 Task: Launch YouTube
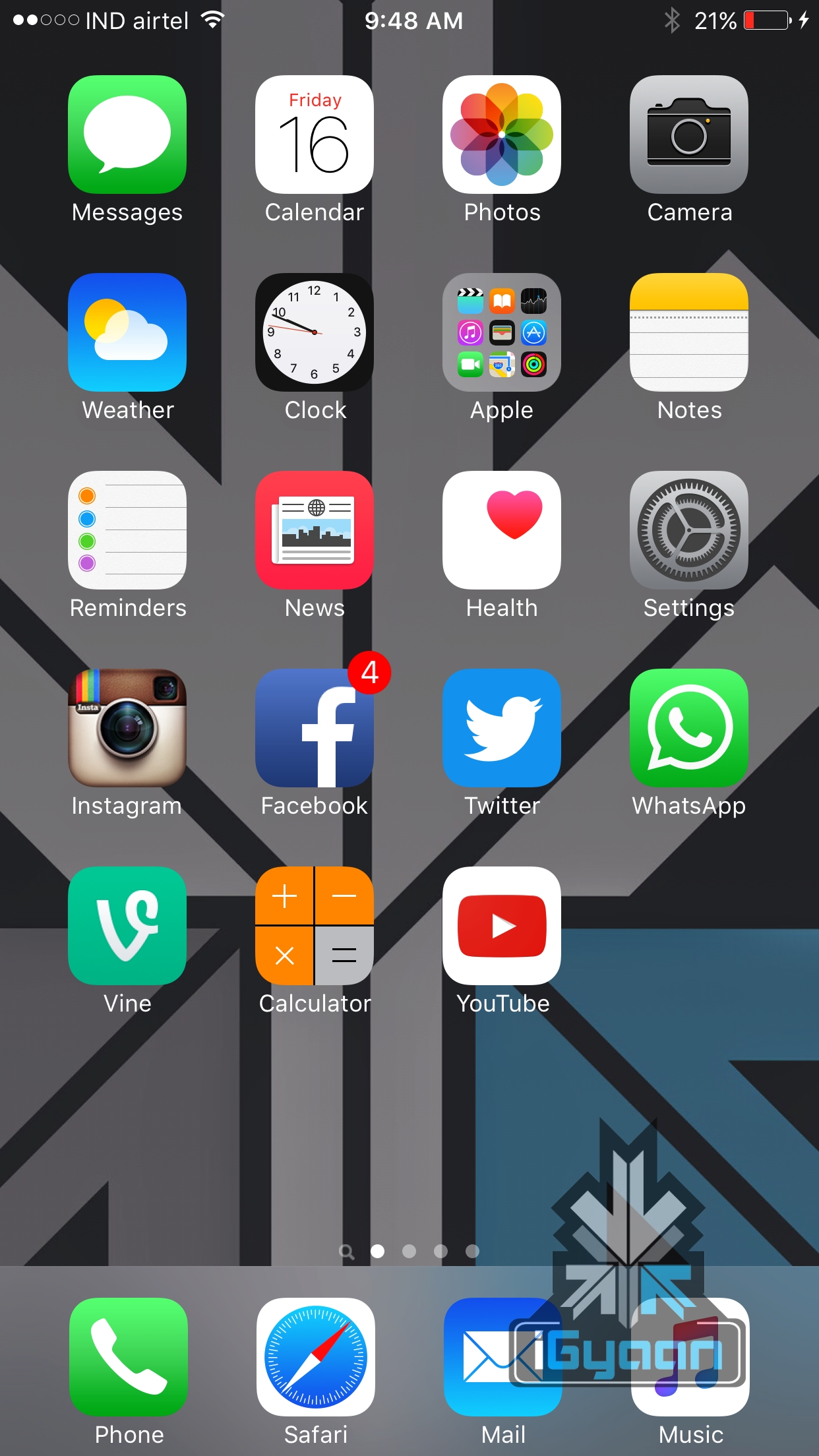pyautogui.click(x=502, y=926)
